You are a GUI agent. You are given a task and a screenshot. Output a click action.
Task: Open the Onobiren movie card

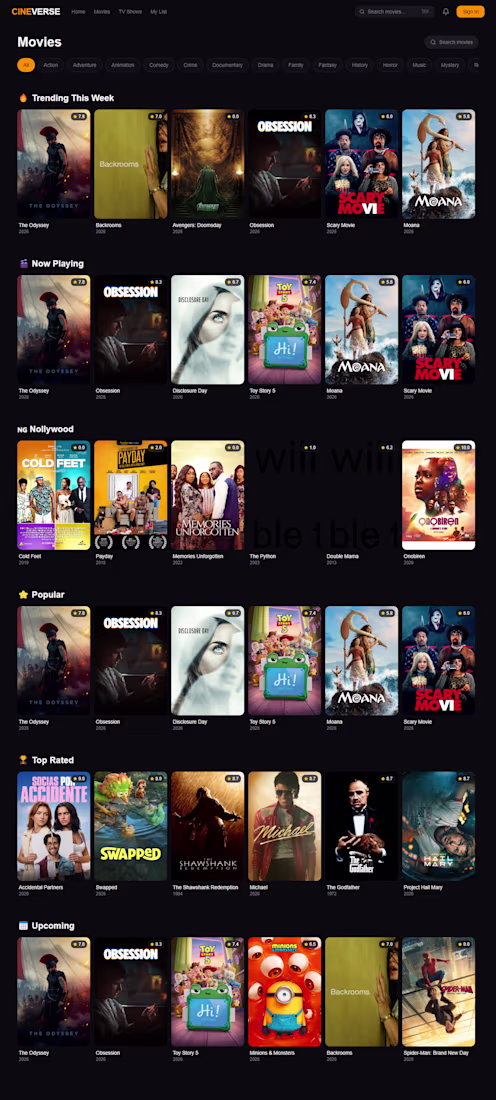(x=438, y=495)
